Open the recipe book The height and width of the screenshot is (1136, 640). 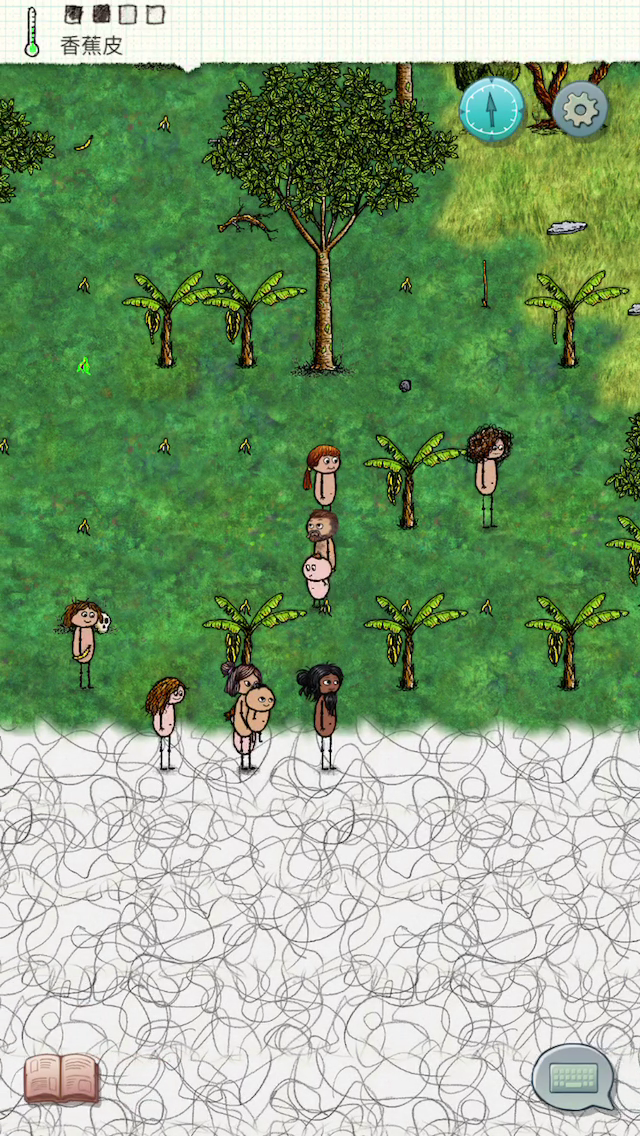62,1079
